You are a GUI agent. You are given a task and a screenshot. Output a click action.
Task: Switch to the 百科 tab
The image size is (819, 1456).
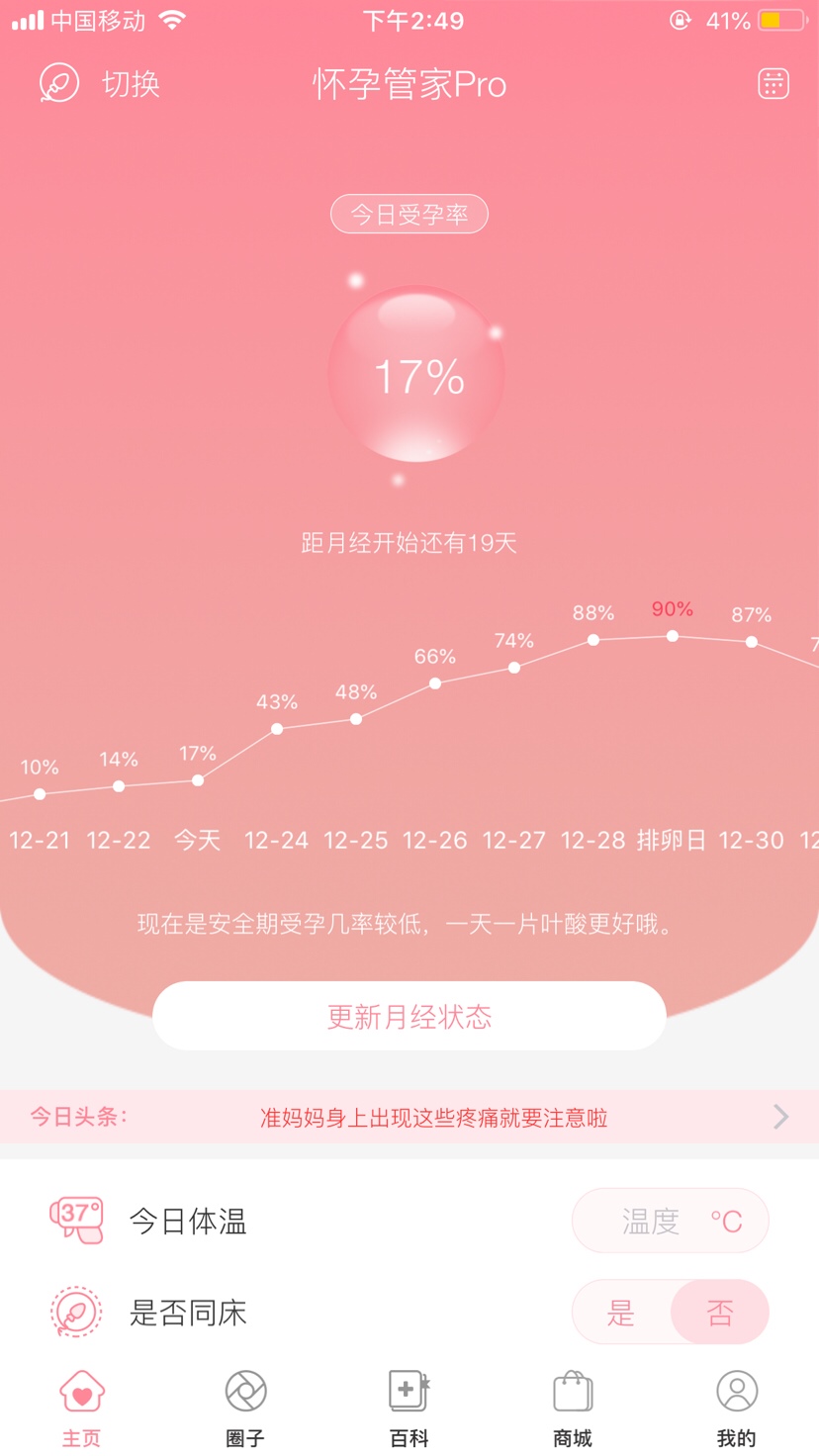(409, 1409)
